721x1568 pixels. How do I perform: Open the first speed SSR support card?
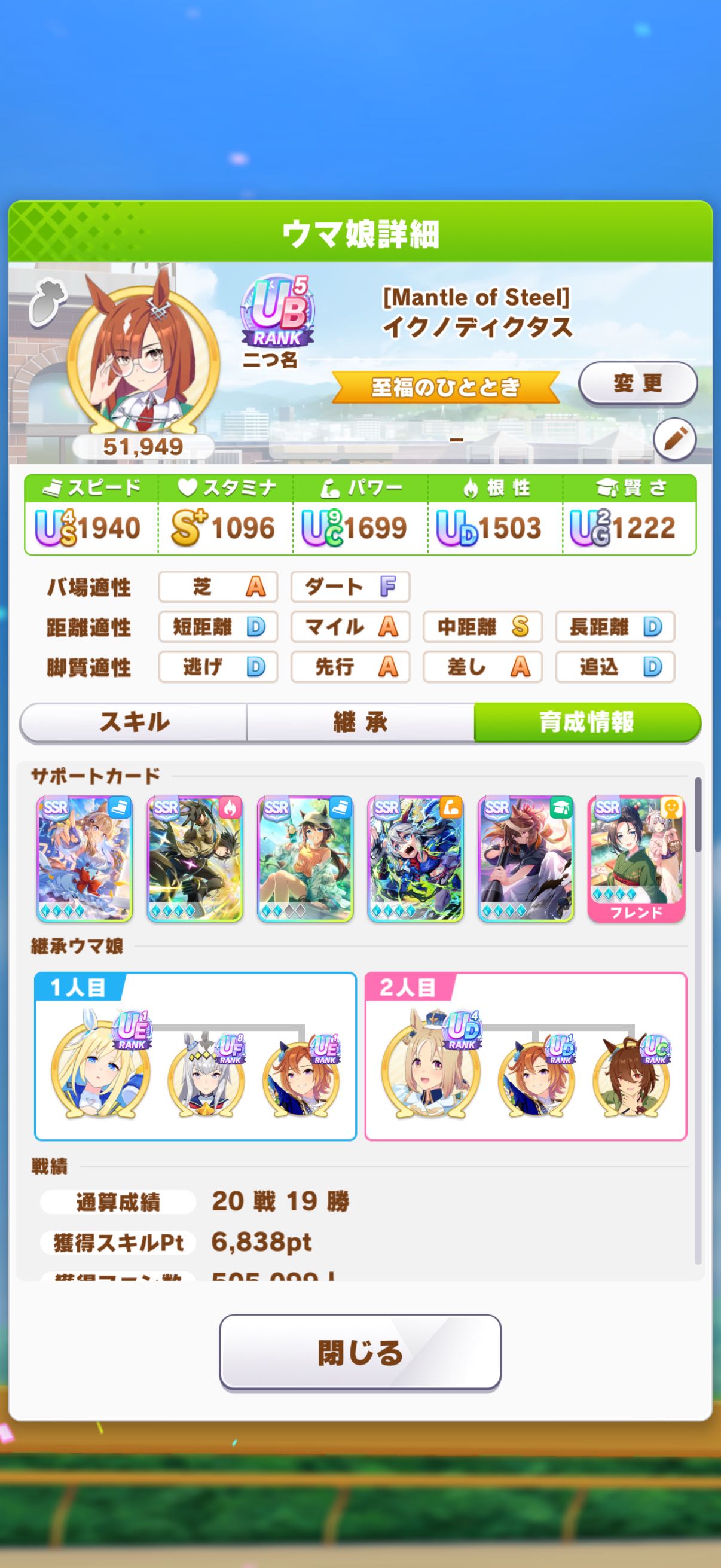[x=84, y=858]
